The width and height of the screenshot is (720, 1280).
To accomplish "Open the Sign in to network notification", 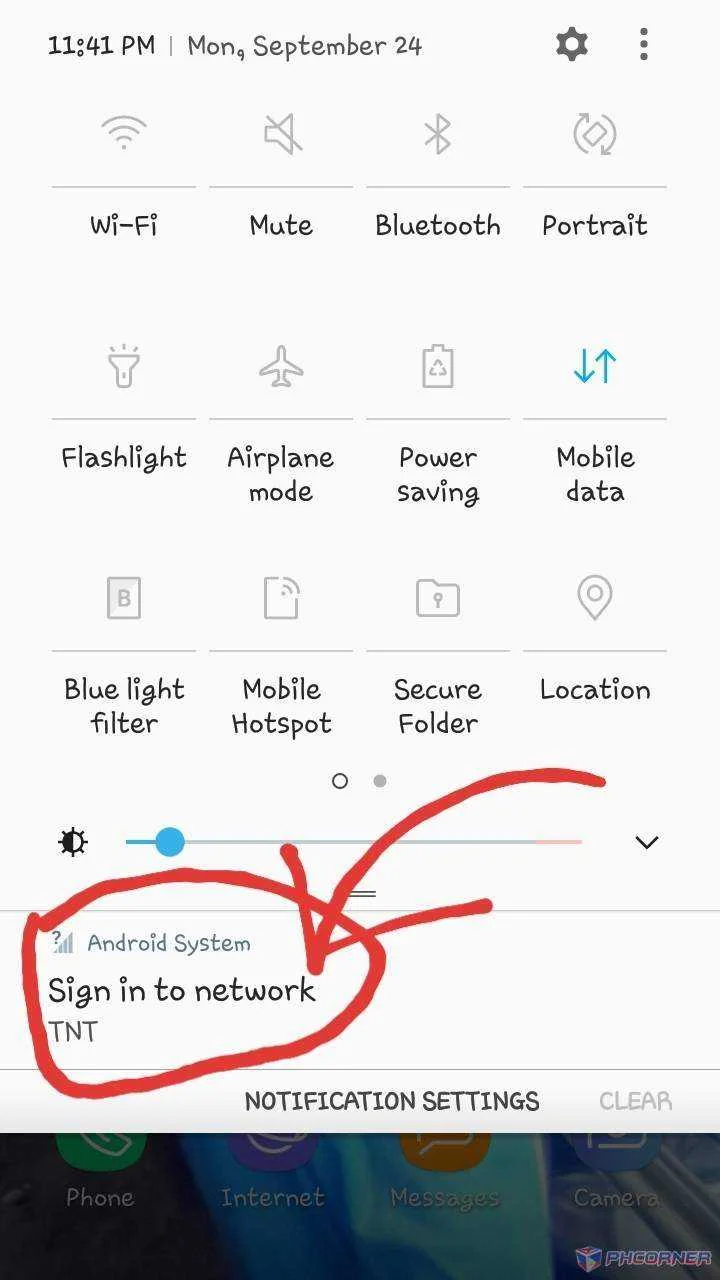I will (x=360, y=990).
